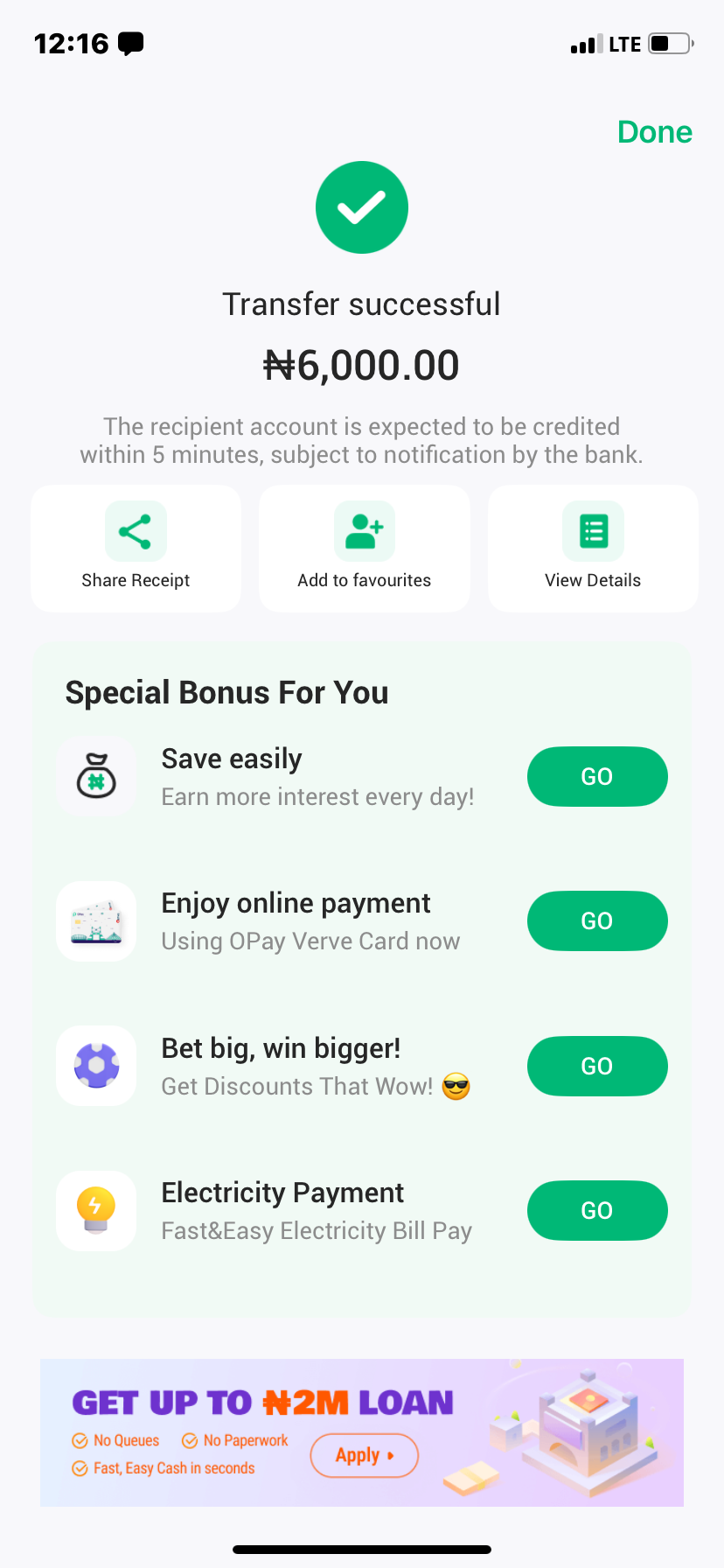Share the transfer receipt

(136, 549)
